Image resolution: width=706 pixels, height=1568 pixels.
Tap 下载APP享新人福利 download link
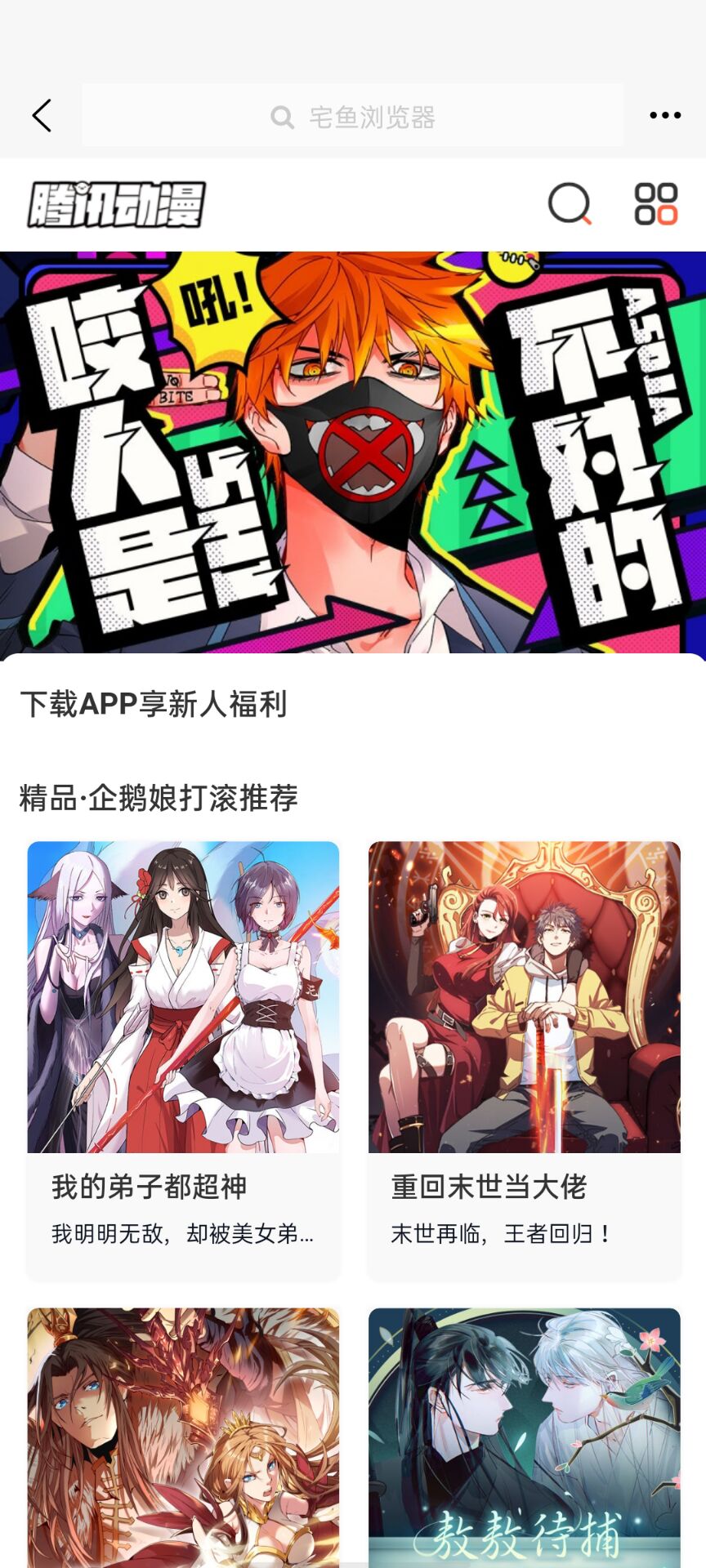(x=154, y=704)
